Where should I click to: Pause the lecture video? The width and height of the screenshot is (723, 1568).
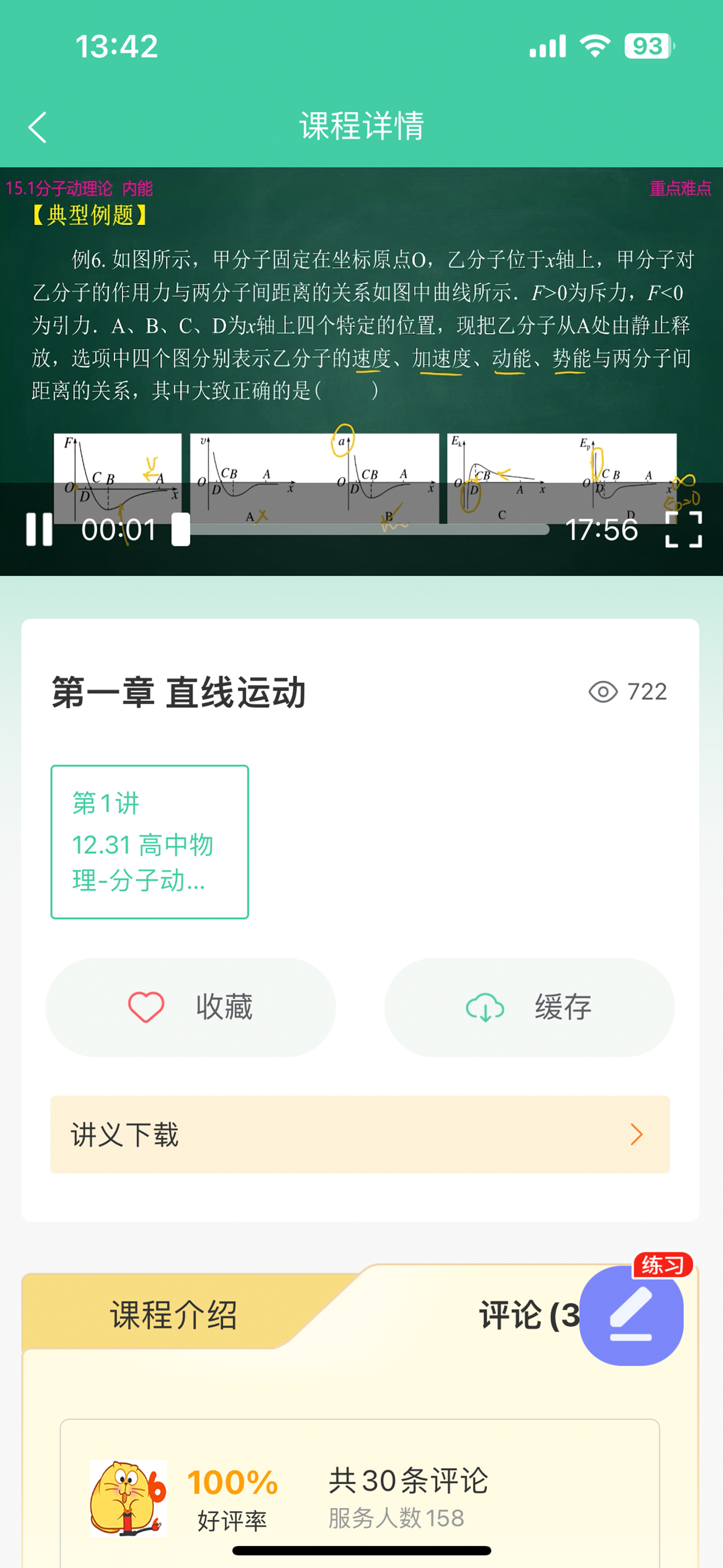(x=39, y=529)
